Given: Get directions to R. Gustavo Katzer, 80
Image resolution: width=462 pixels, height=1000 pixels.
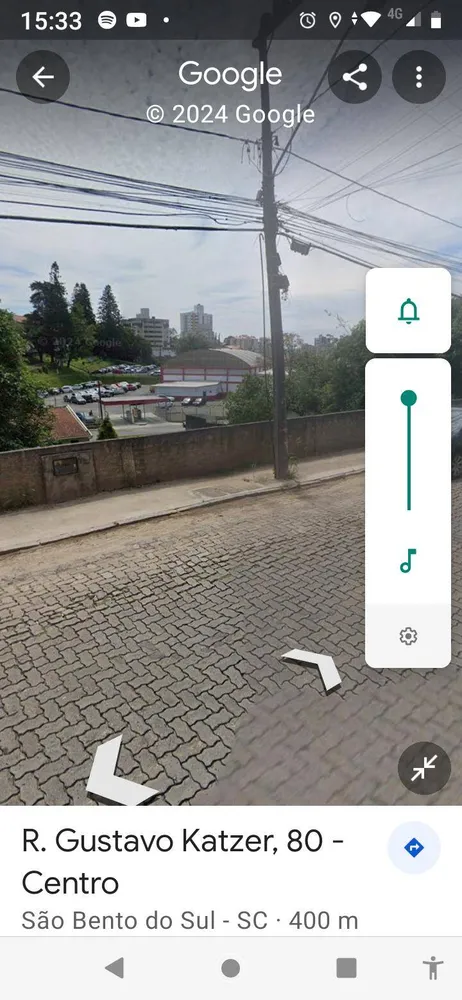Looking at the screenshot, I should [414, 848].
